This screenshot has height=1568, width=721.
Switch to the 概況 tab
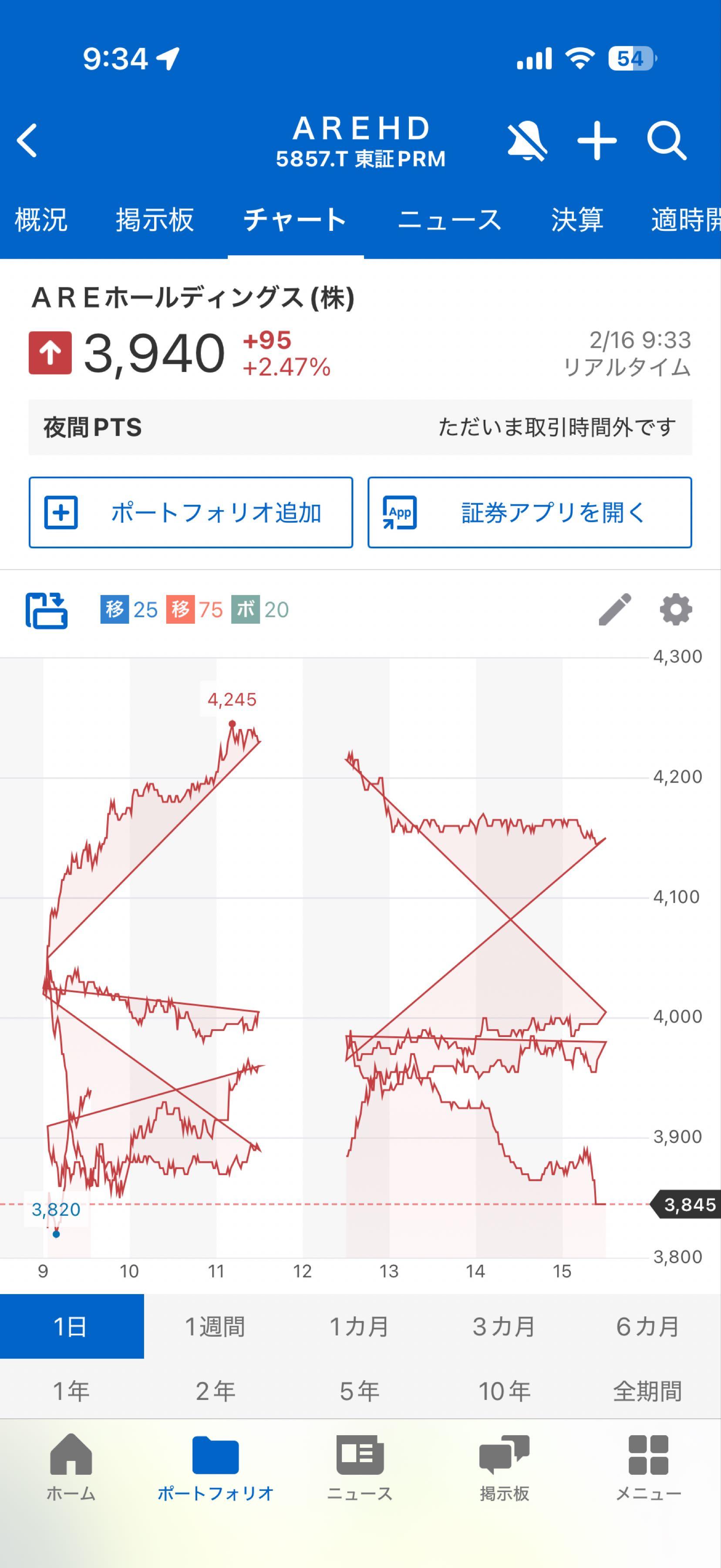pos(41,220)
